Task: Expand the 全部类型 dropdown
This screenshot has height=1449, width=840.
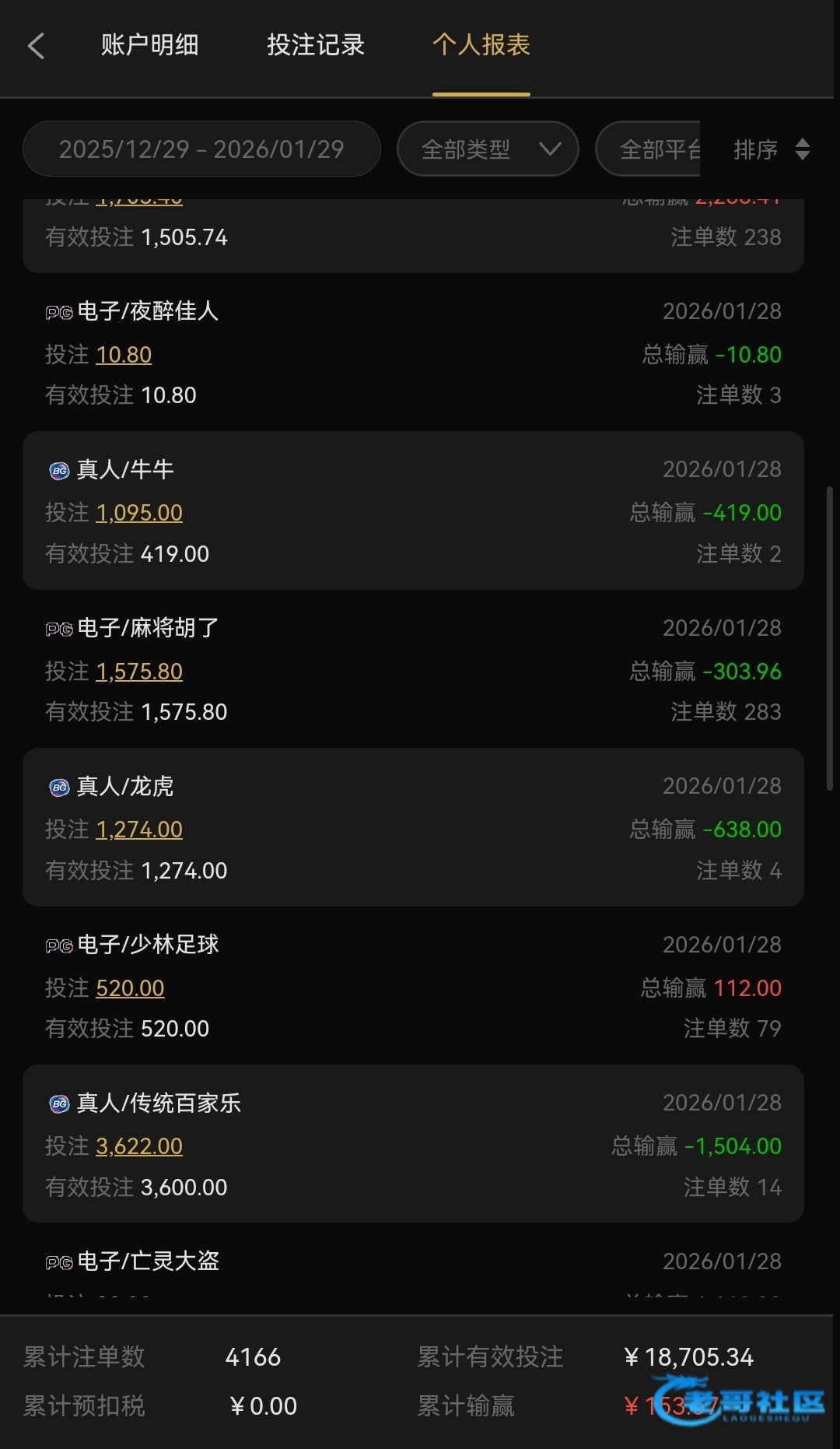Action: (x=488, y=149)
